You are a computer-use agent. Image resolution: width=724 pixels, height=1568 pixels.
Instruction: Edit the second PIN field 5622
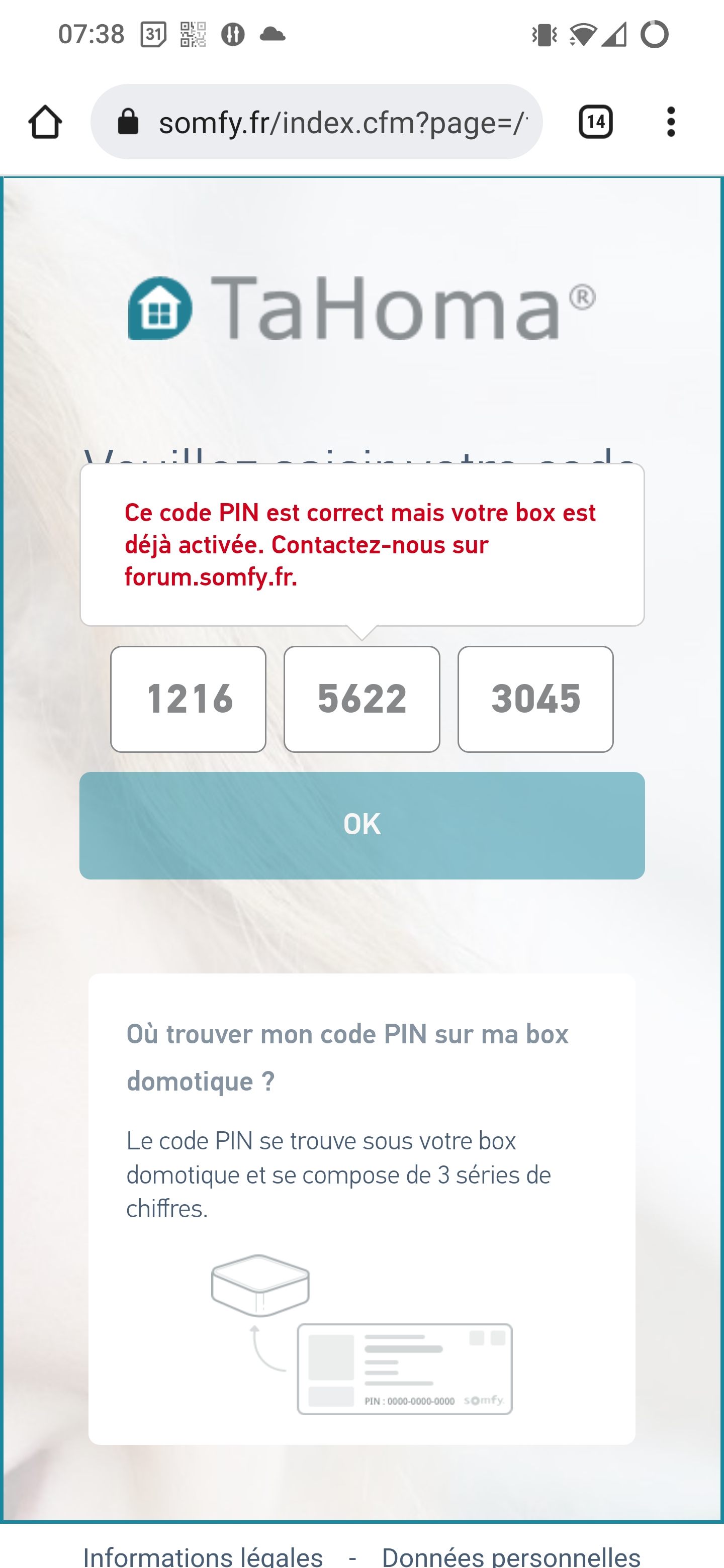pyautogui.click(x=361, y=699)
